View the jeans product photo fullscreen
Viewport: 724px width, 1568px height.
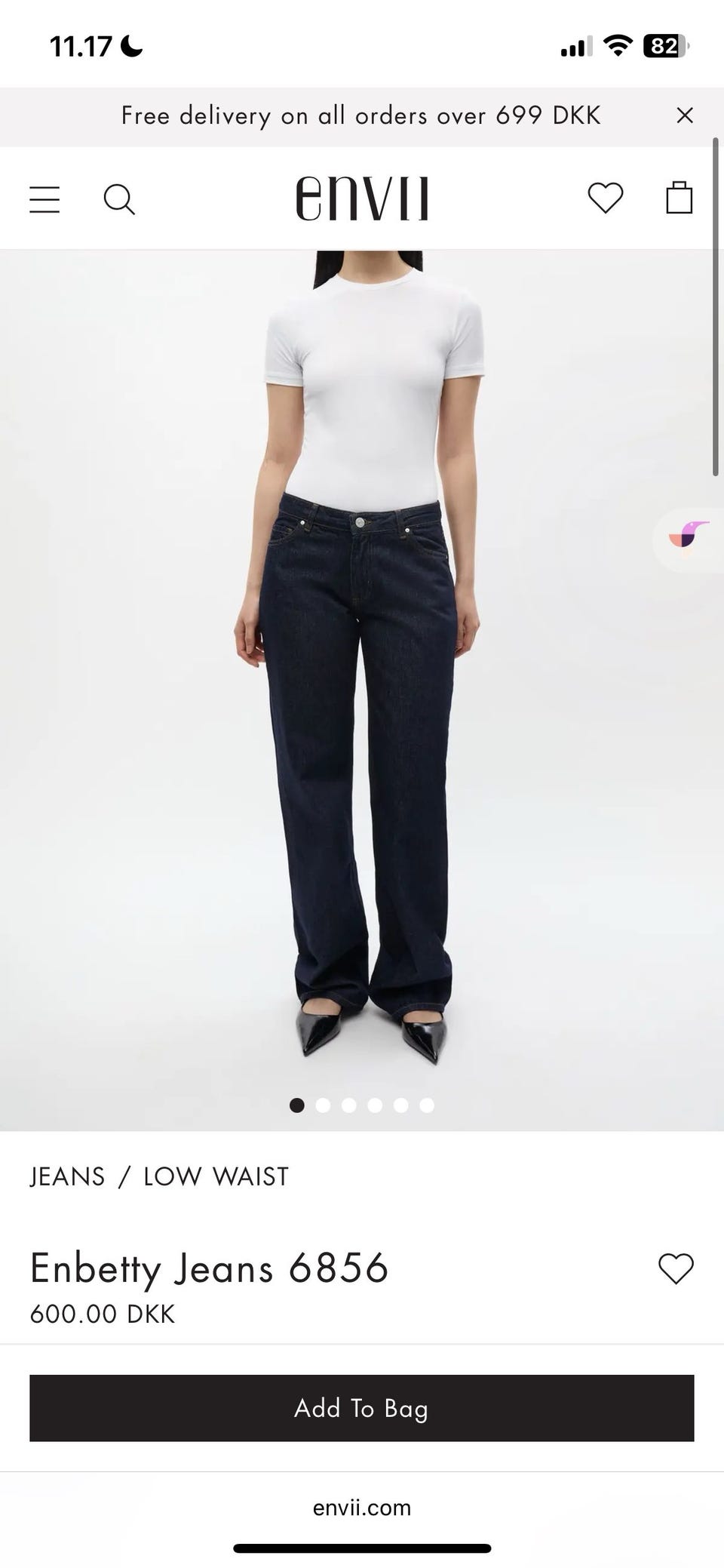[x=362, y=717]
